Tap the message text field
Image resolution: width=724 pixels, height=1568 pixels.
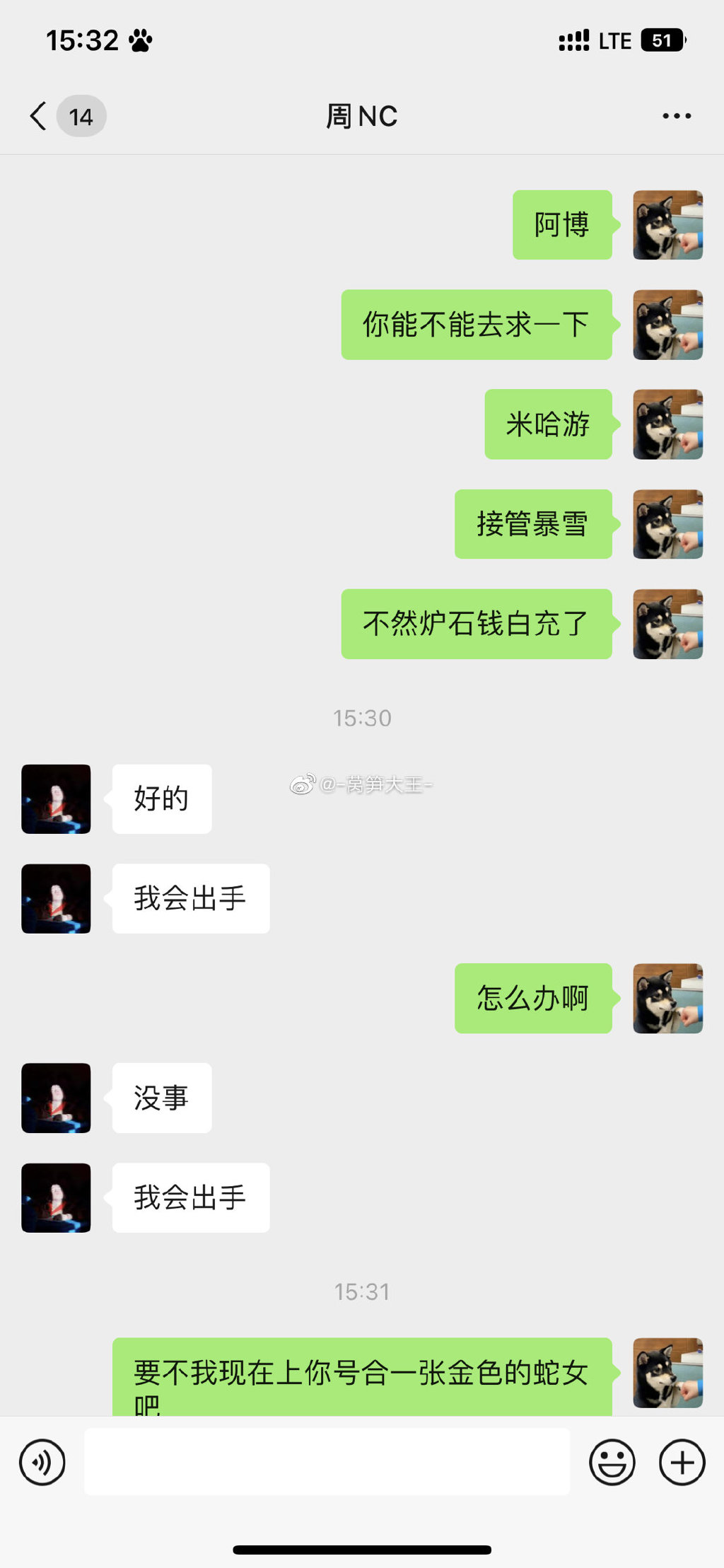pyautogui.click(x=327, y=1461)
